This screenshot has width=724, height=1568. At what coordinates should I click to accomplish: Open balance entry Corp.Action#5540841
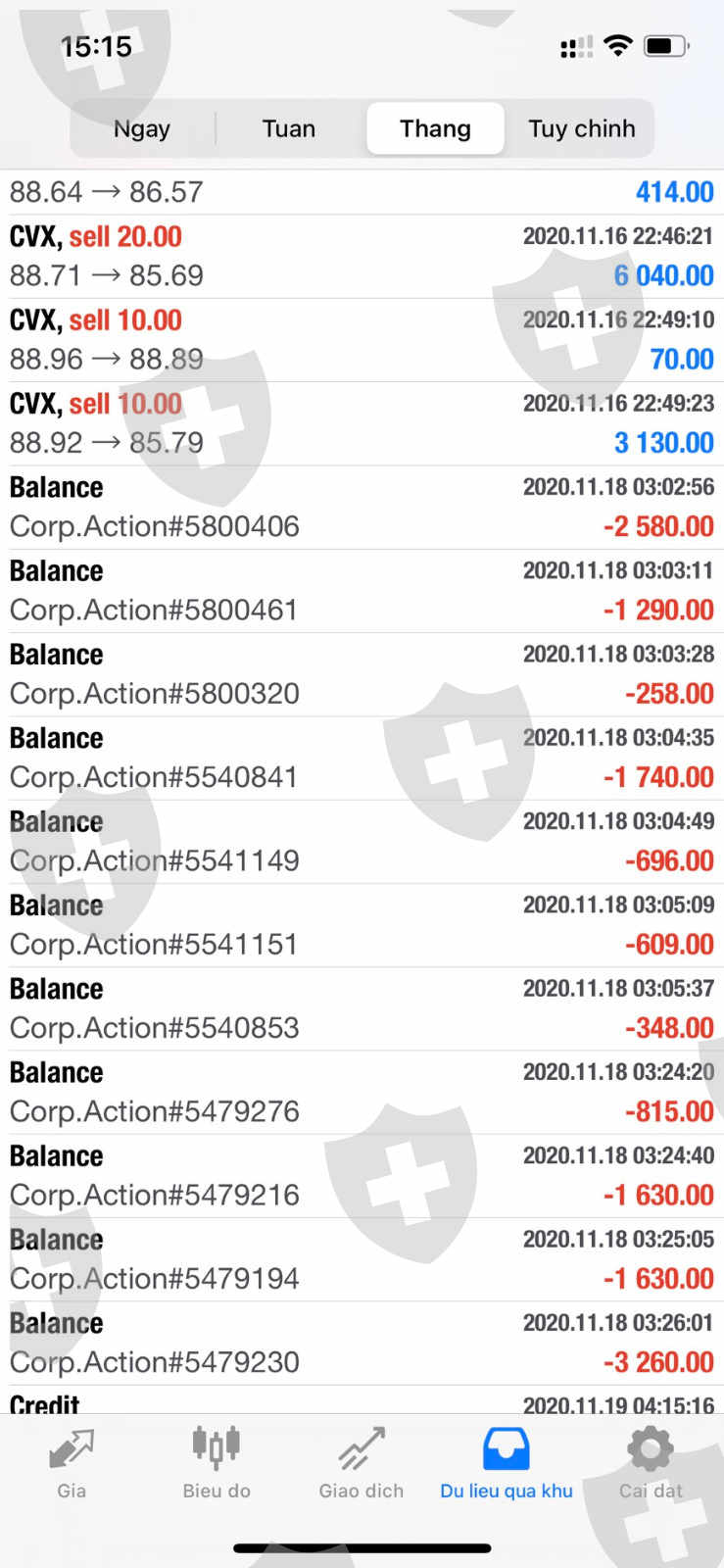pos(362,758)
